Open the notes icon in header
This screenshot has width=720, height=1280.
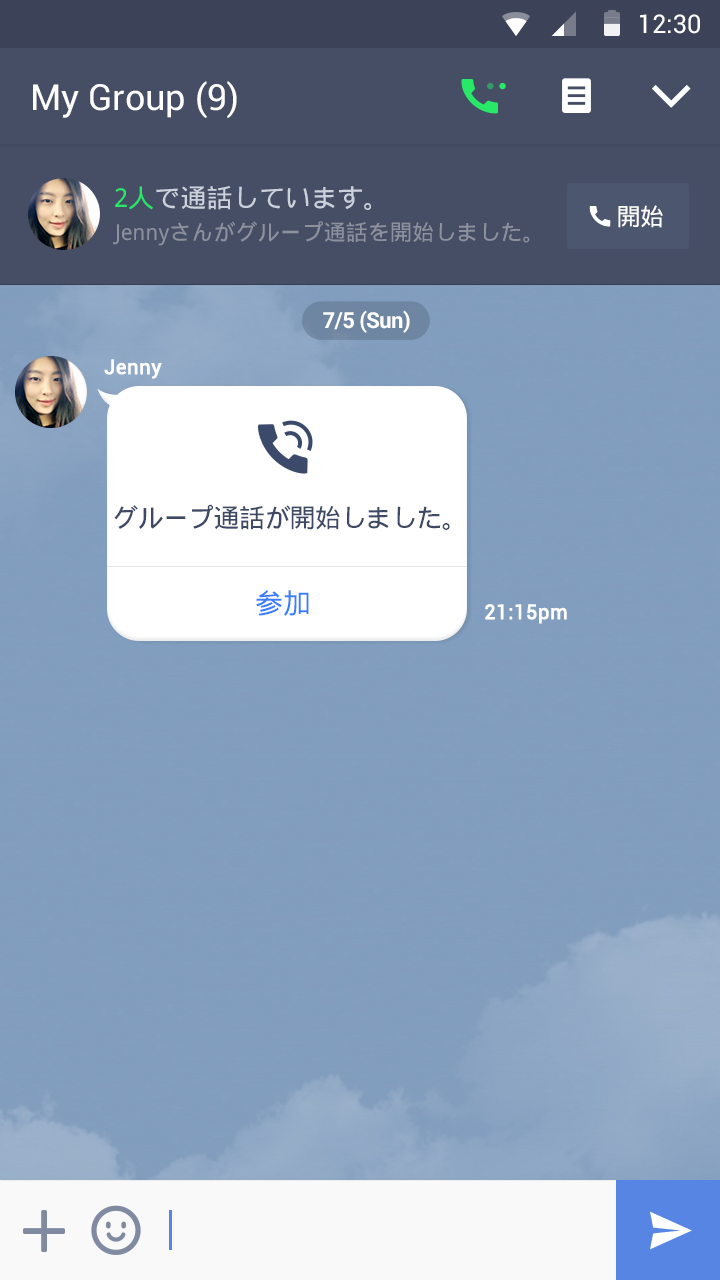(x=576, y=97)
